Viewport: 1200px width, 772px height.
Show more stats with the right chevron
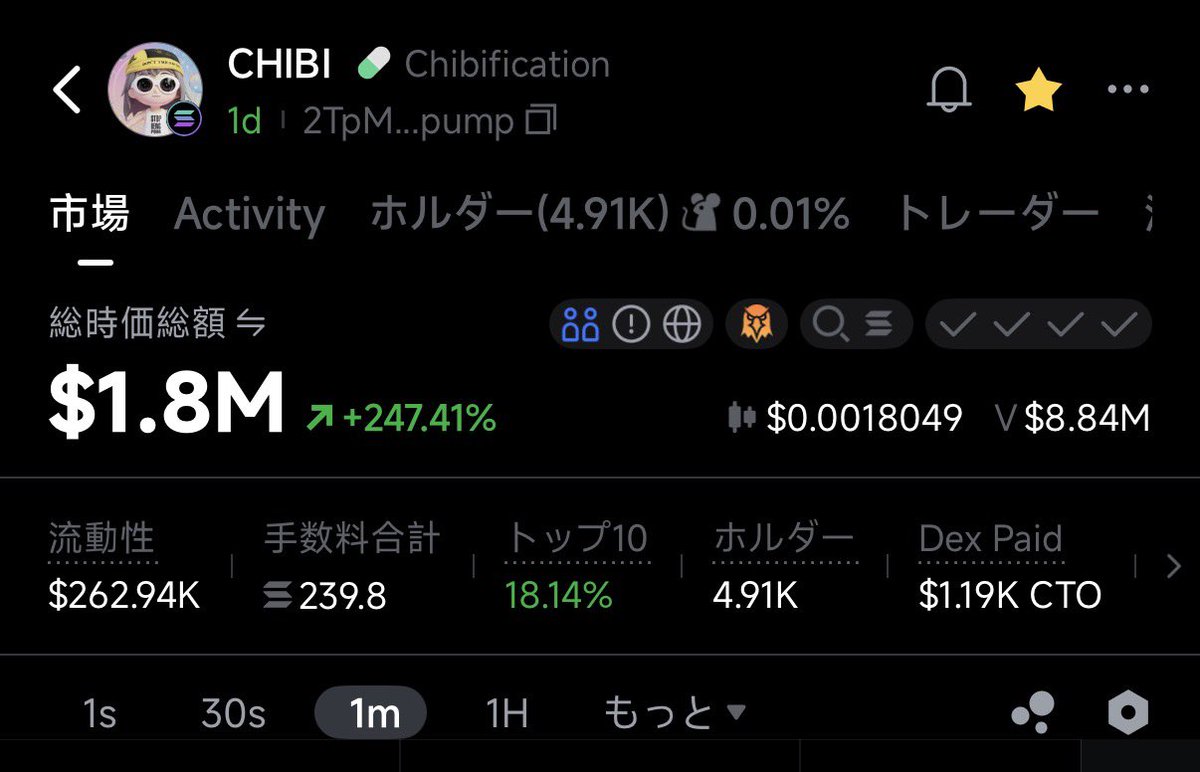(x=1174, y=567)
